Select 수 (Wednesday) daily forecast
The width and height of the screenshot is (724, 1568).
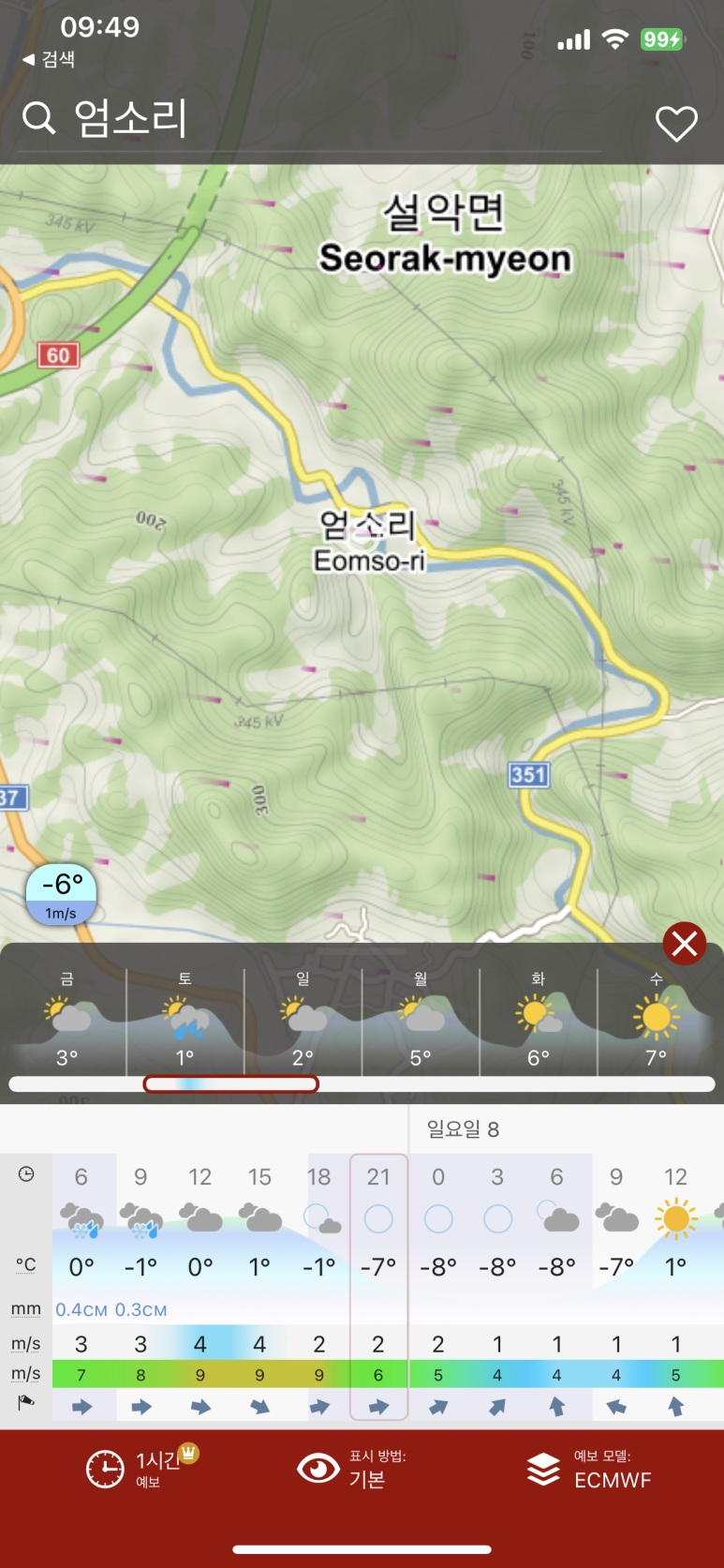point(656,1021)
